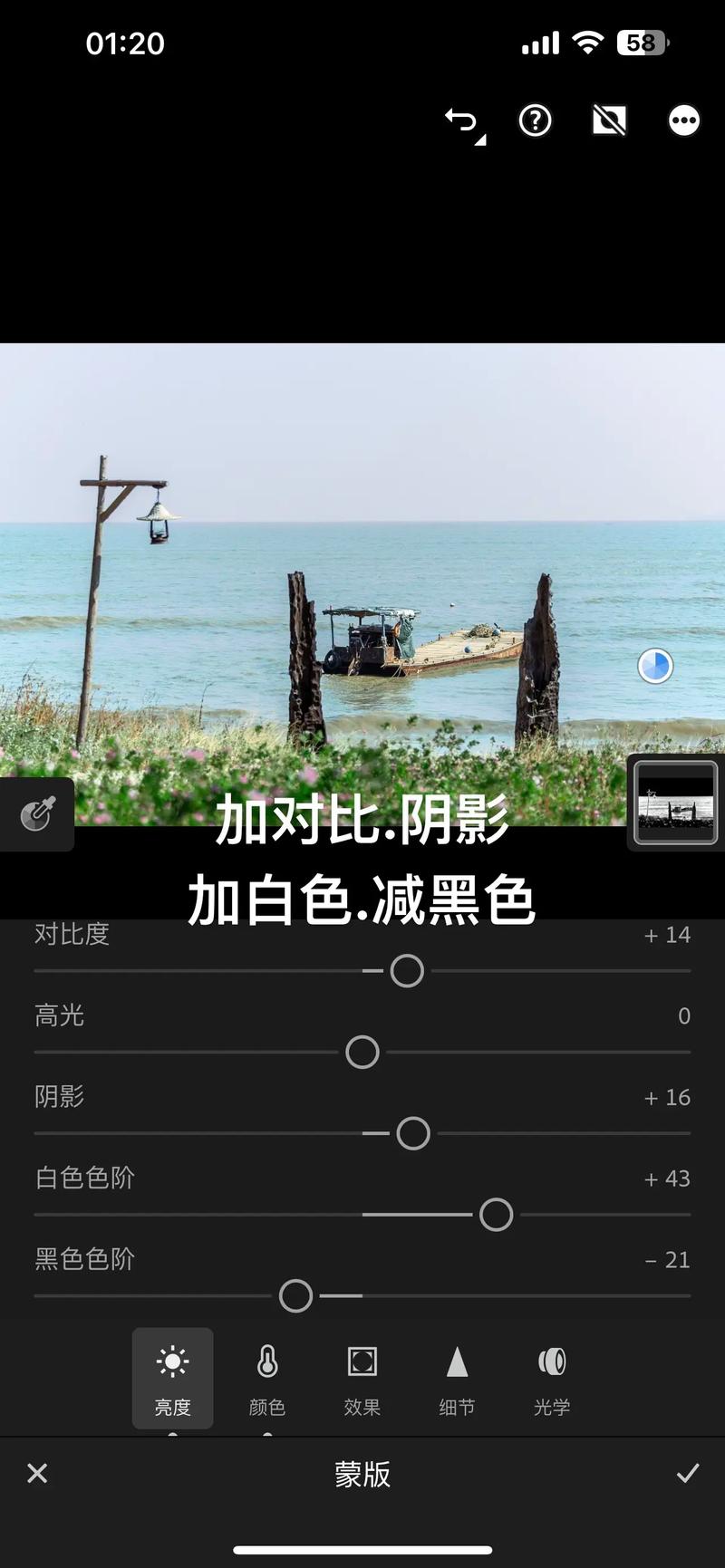Cancel editing with the X button

tap(37, 1475)
